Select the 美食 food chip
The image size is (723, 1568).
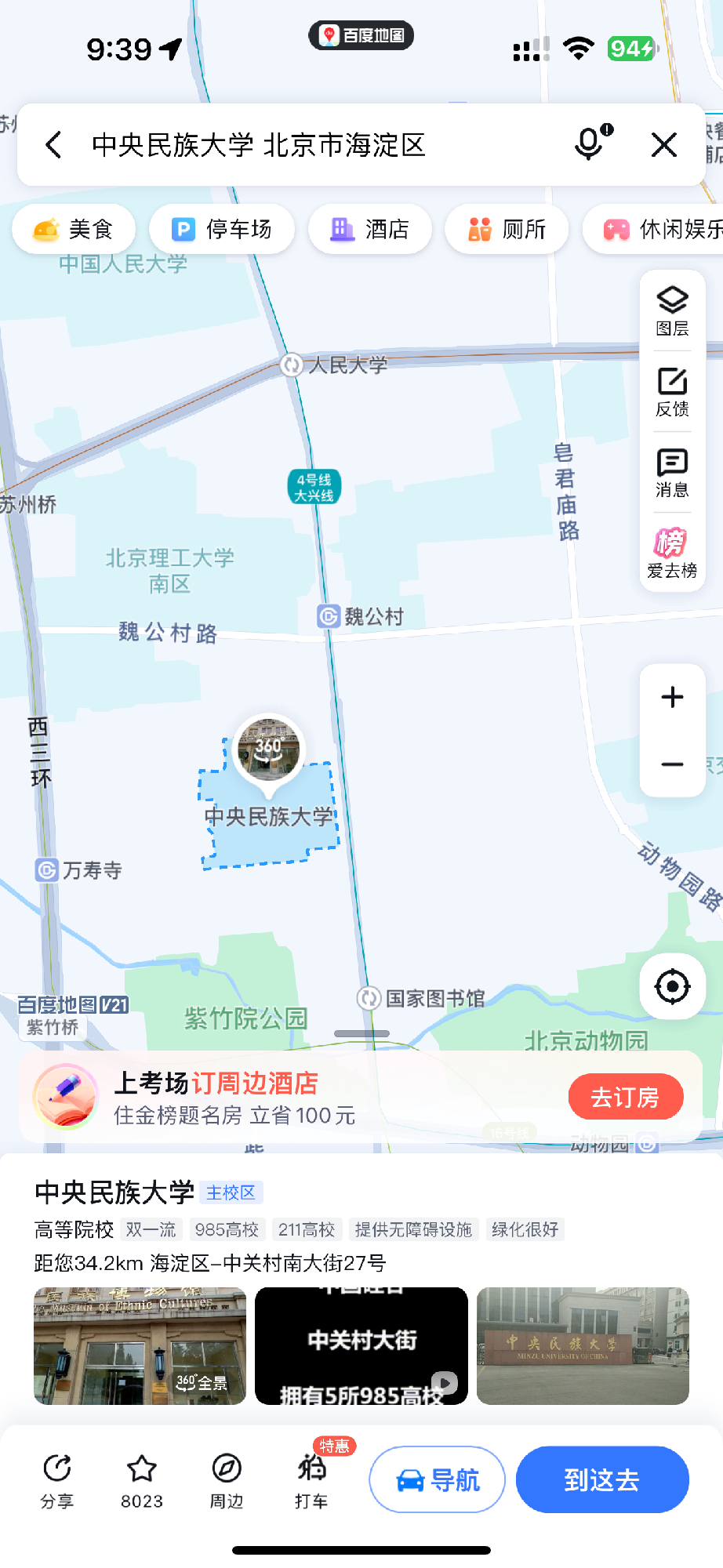(x=74, y=229)
